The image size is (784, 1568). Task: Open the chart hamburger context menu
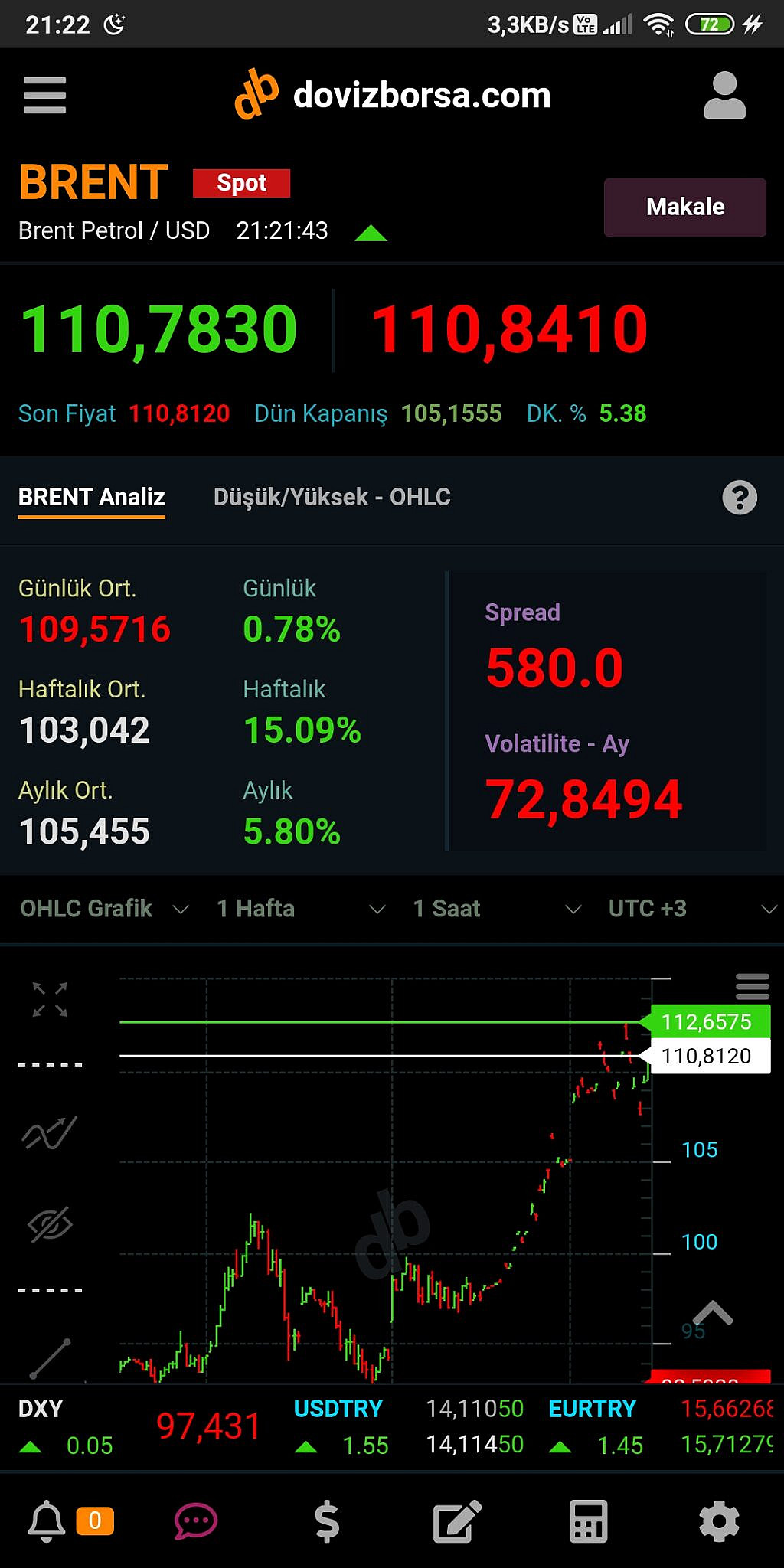(752, 986)
